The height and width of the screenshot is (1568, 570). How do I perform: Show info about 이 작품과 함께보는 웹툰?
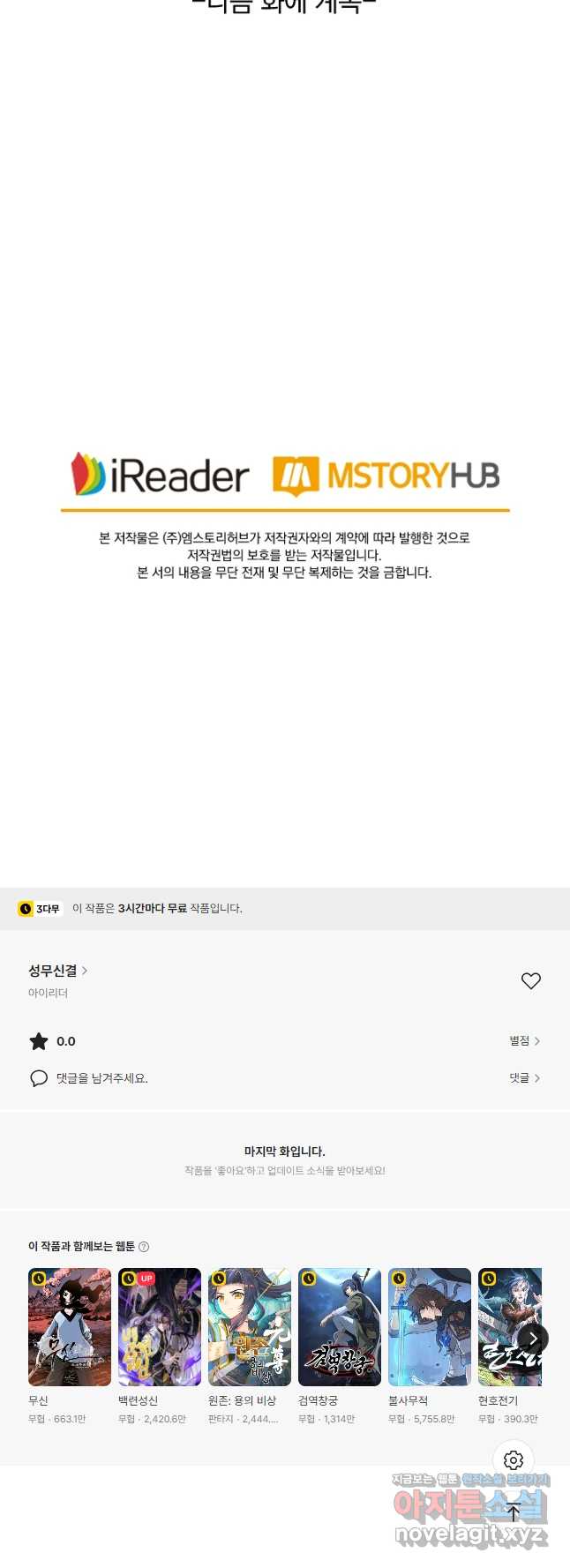[144, 1247]
